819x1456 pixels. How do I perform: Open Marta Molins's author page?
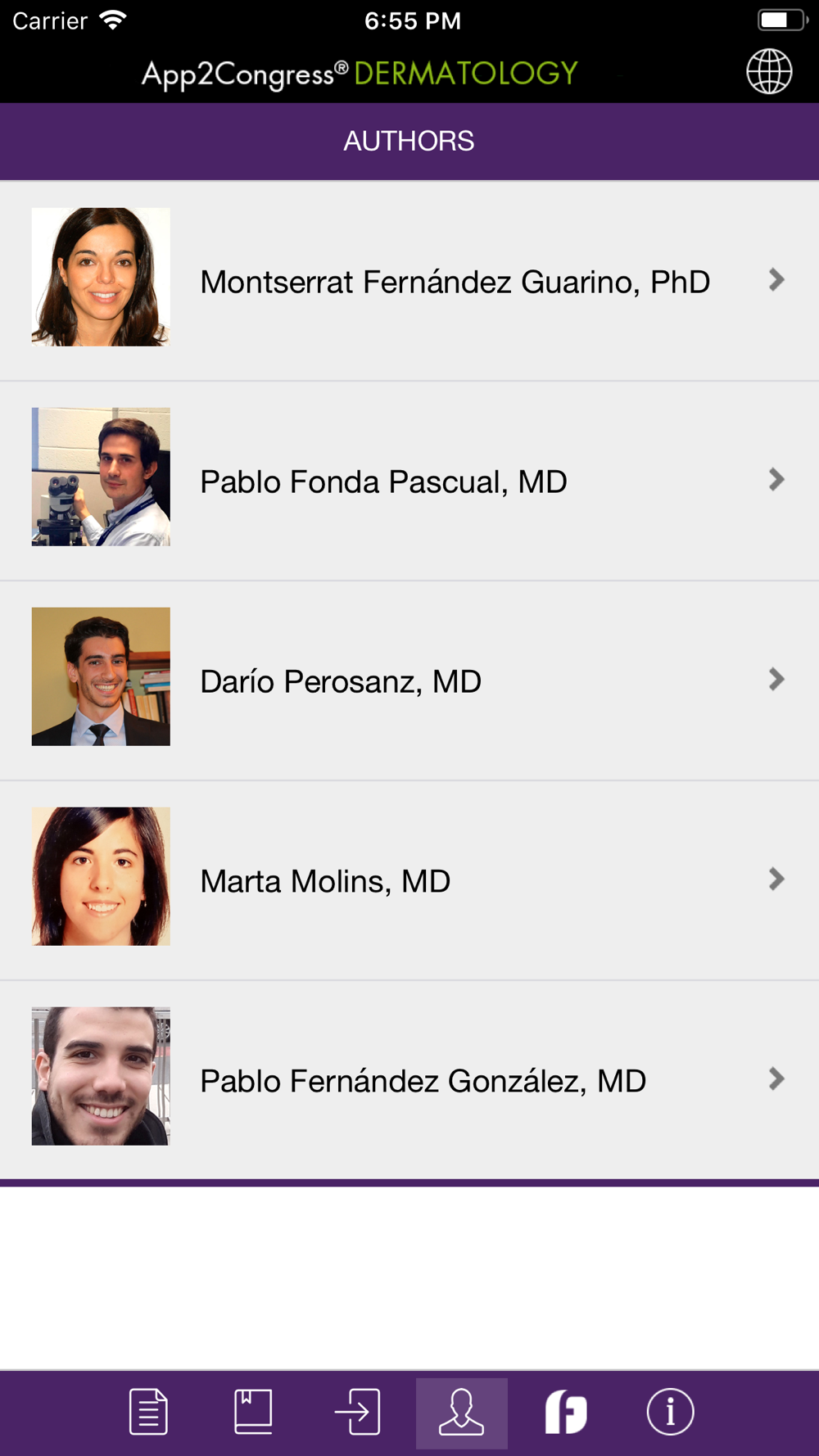[x=409, y=880]
